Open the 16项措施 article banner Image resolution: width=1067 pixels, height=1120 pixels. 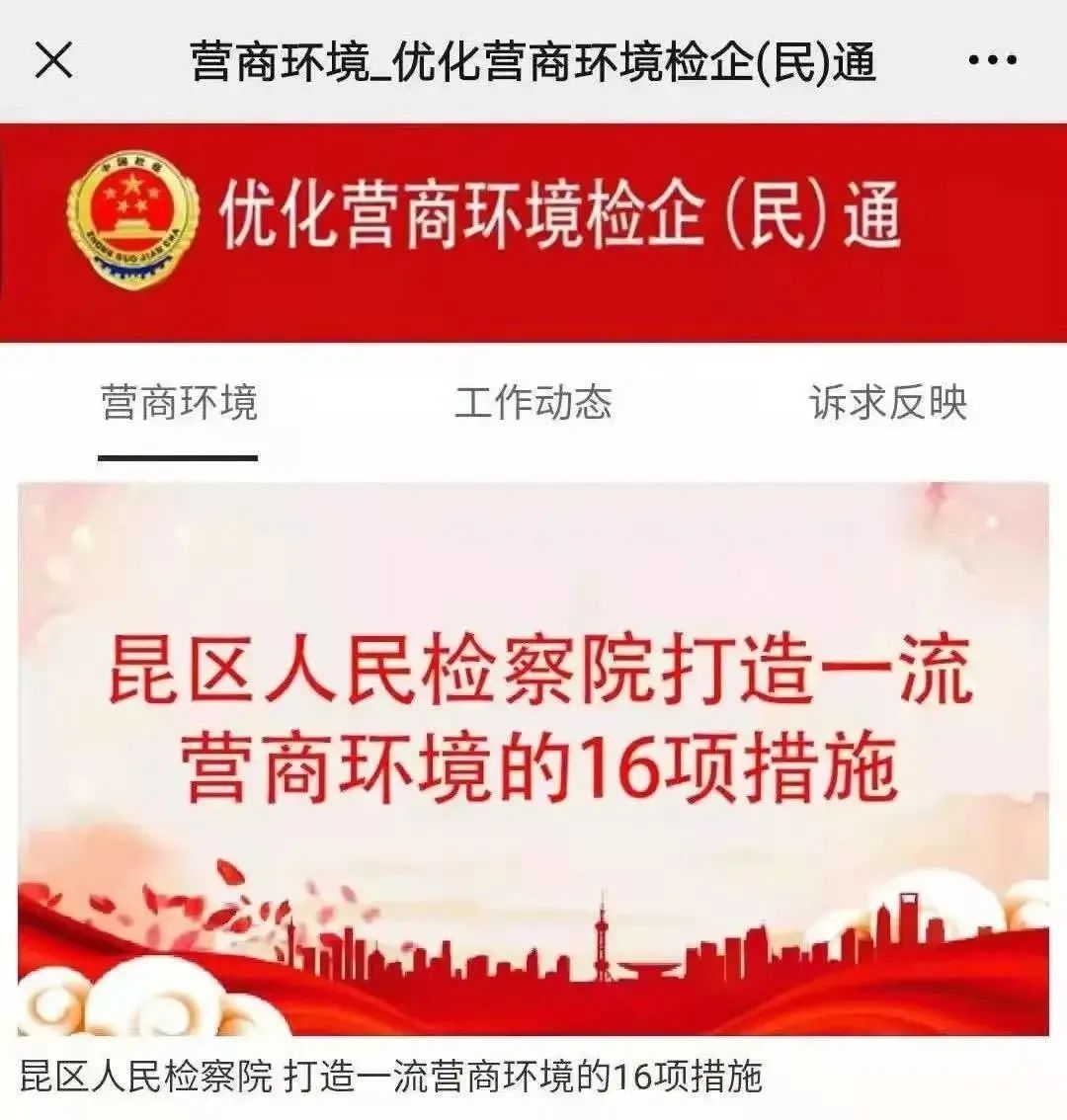(x=533, y=759)
